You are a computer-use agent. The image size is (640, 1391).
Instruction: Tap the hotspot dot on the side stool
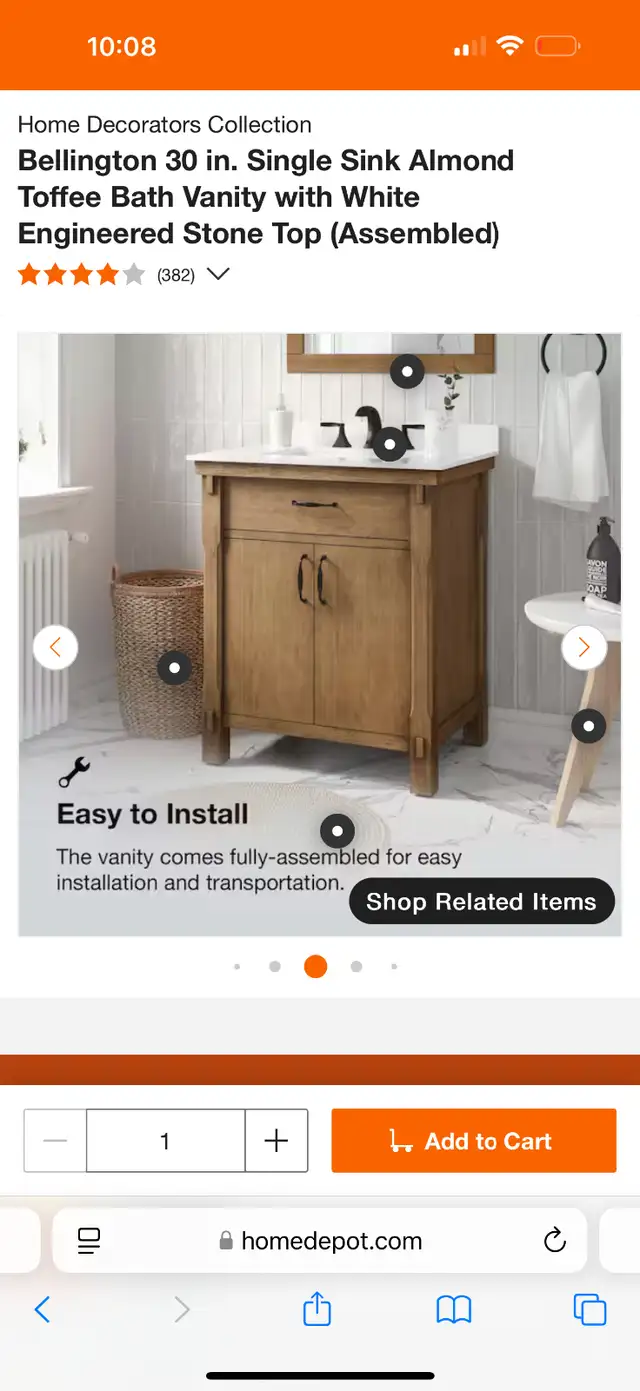(588, 726)
